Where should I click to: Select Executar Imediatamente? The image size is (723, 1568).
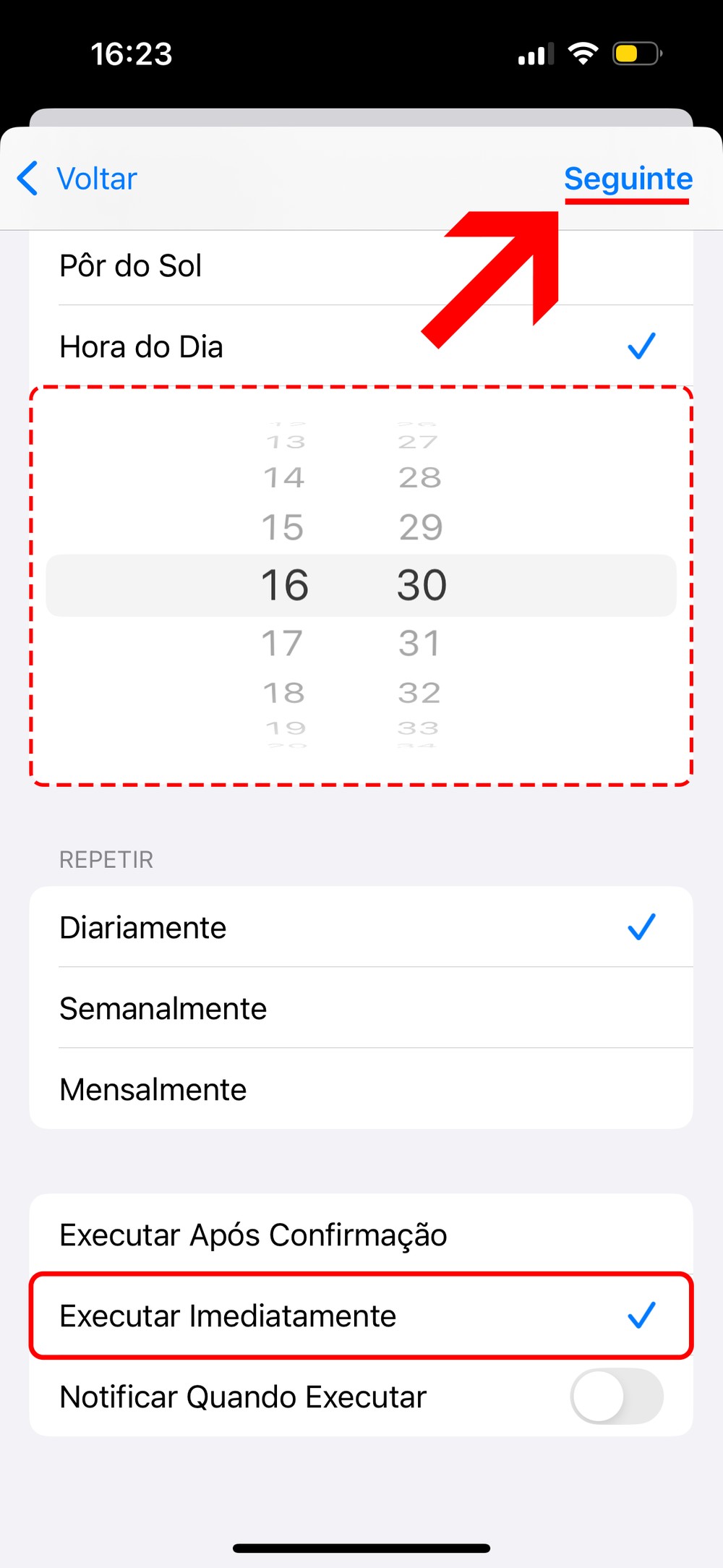pyautogui.click(x=228, y=1316)
